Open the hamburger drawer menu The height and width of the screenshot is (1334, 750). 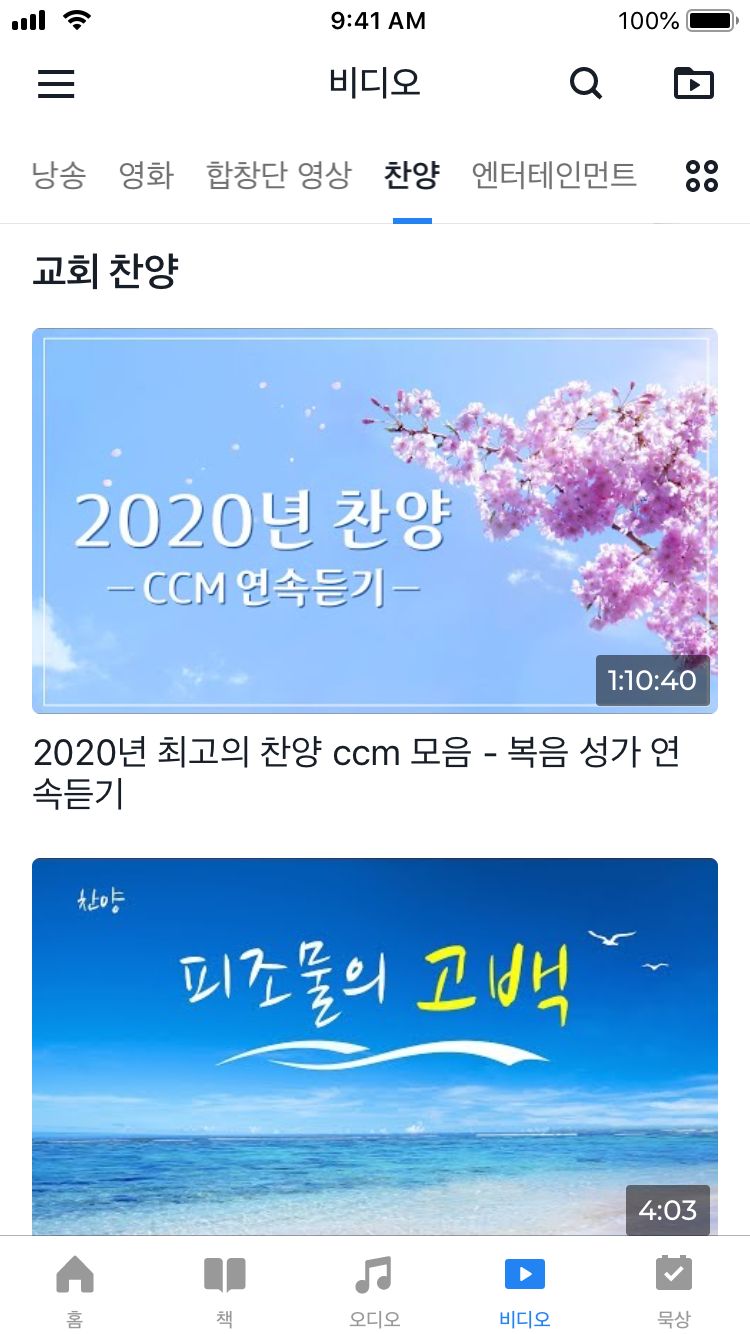coord(56,84)
